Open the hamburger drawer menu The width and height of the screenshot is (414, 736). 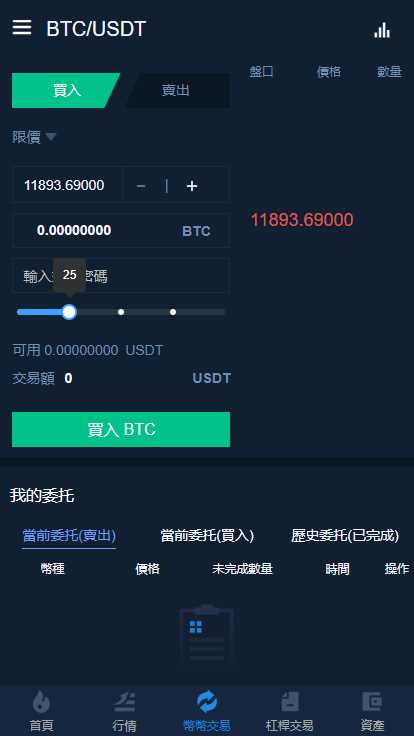pyautogui.click(x=22, y=28)
